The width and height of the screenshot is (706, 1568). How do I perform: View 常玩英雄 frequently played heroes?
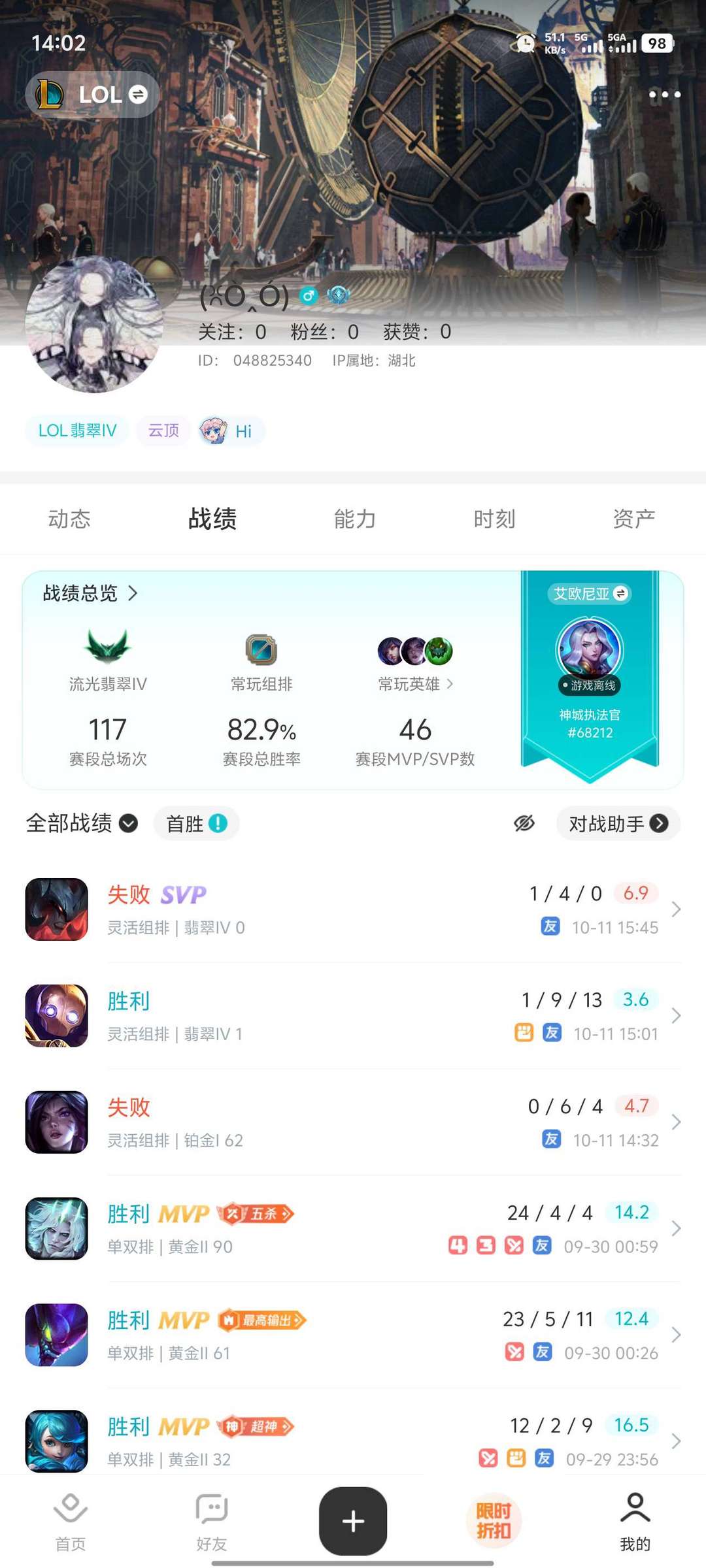tap(415, 683)
